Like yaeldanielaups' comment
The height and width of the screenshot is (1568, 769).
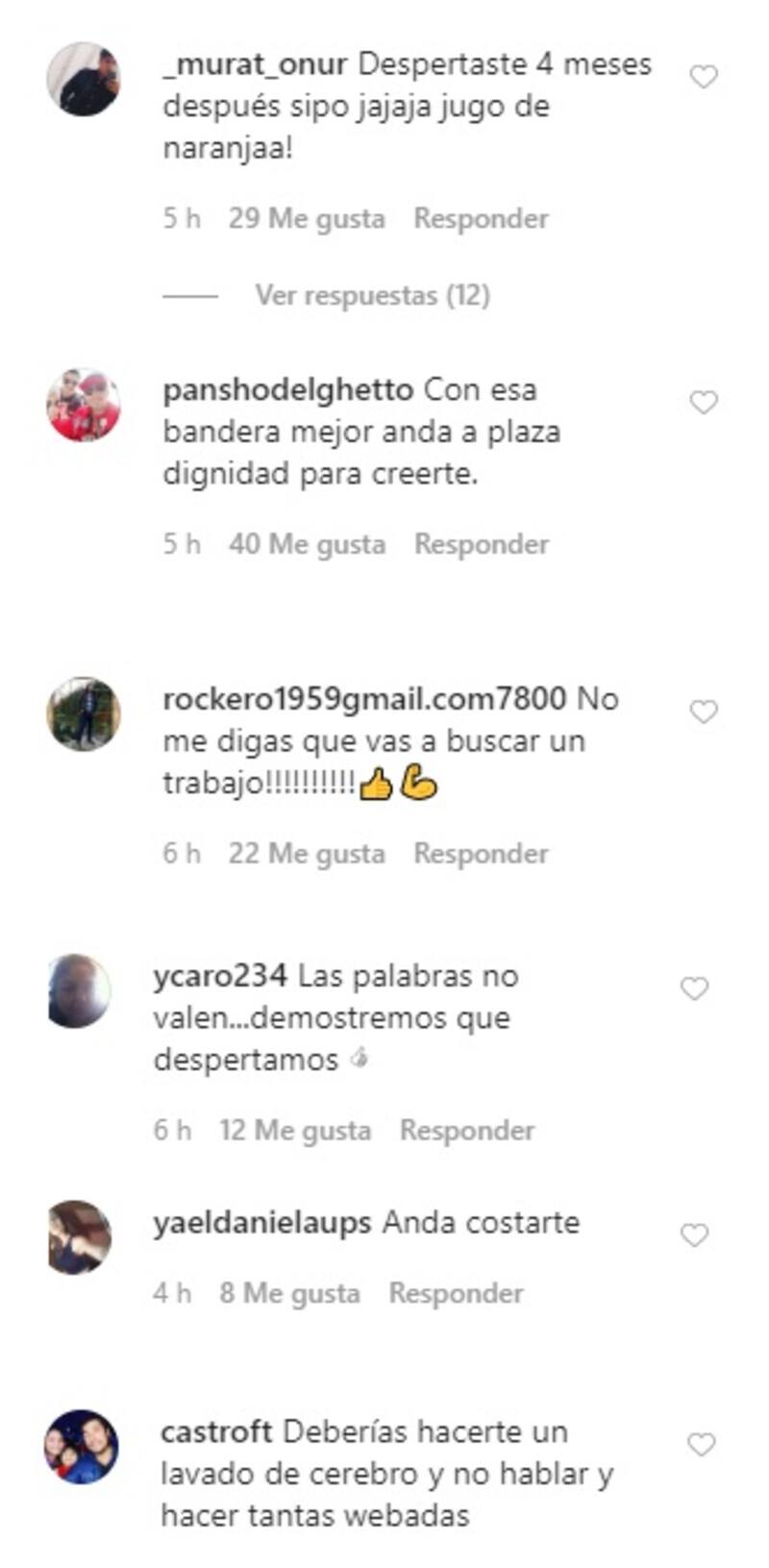coord(694,1234)
